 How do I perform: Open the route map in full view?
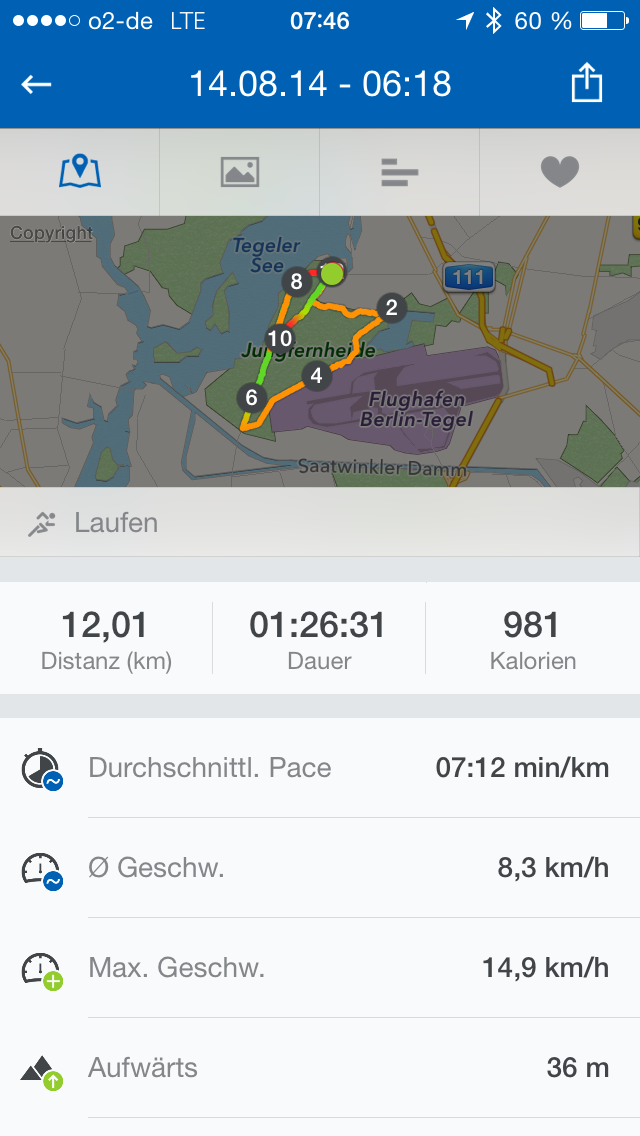(x=320, y=350)
